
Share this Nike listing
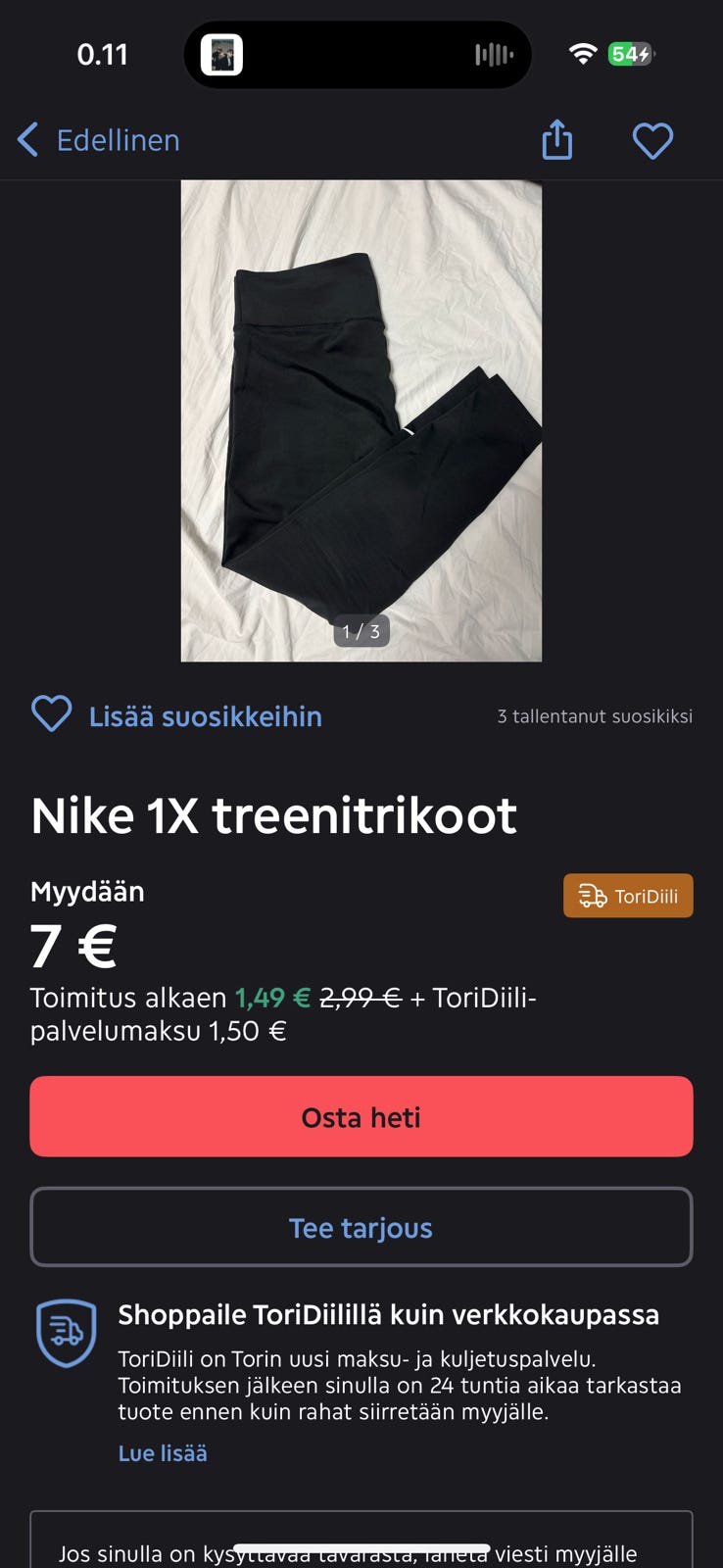tap(556, 139)
